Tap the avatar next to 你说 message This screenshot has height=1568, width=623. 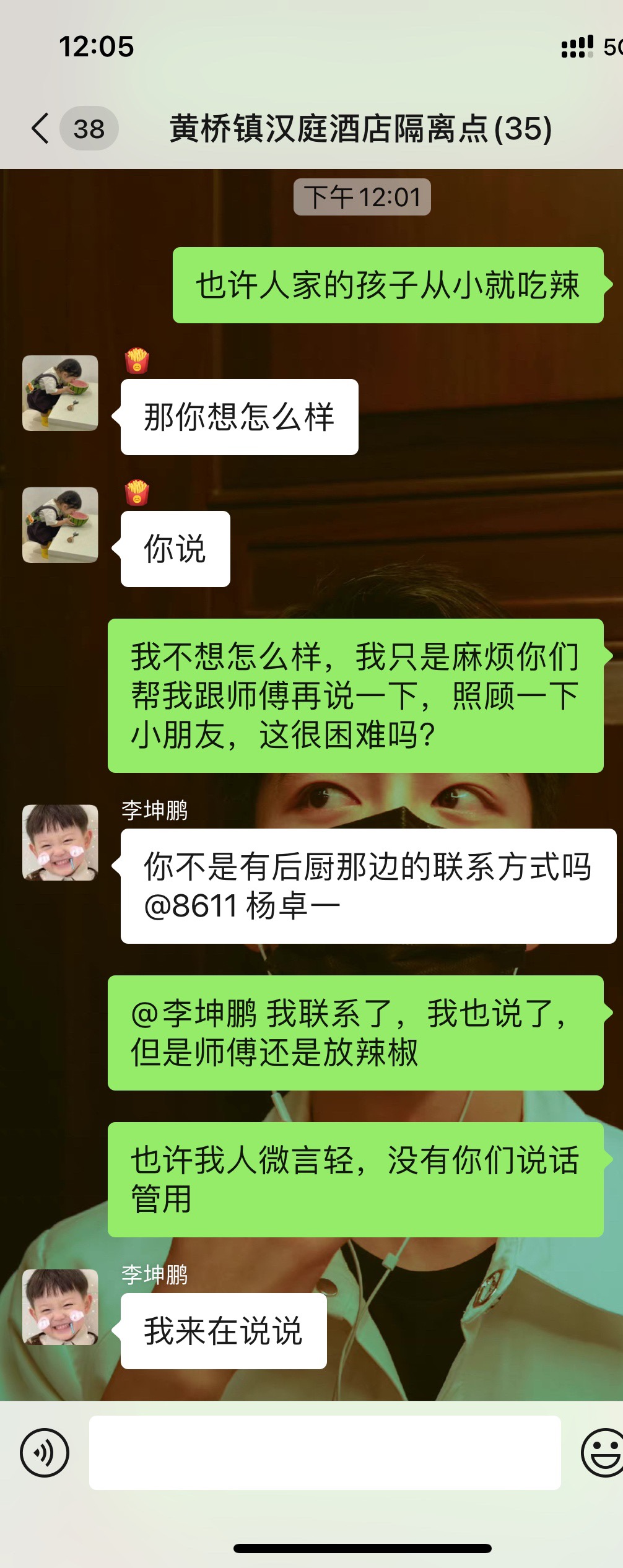click(x=60, y=525)
